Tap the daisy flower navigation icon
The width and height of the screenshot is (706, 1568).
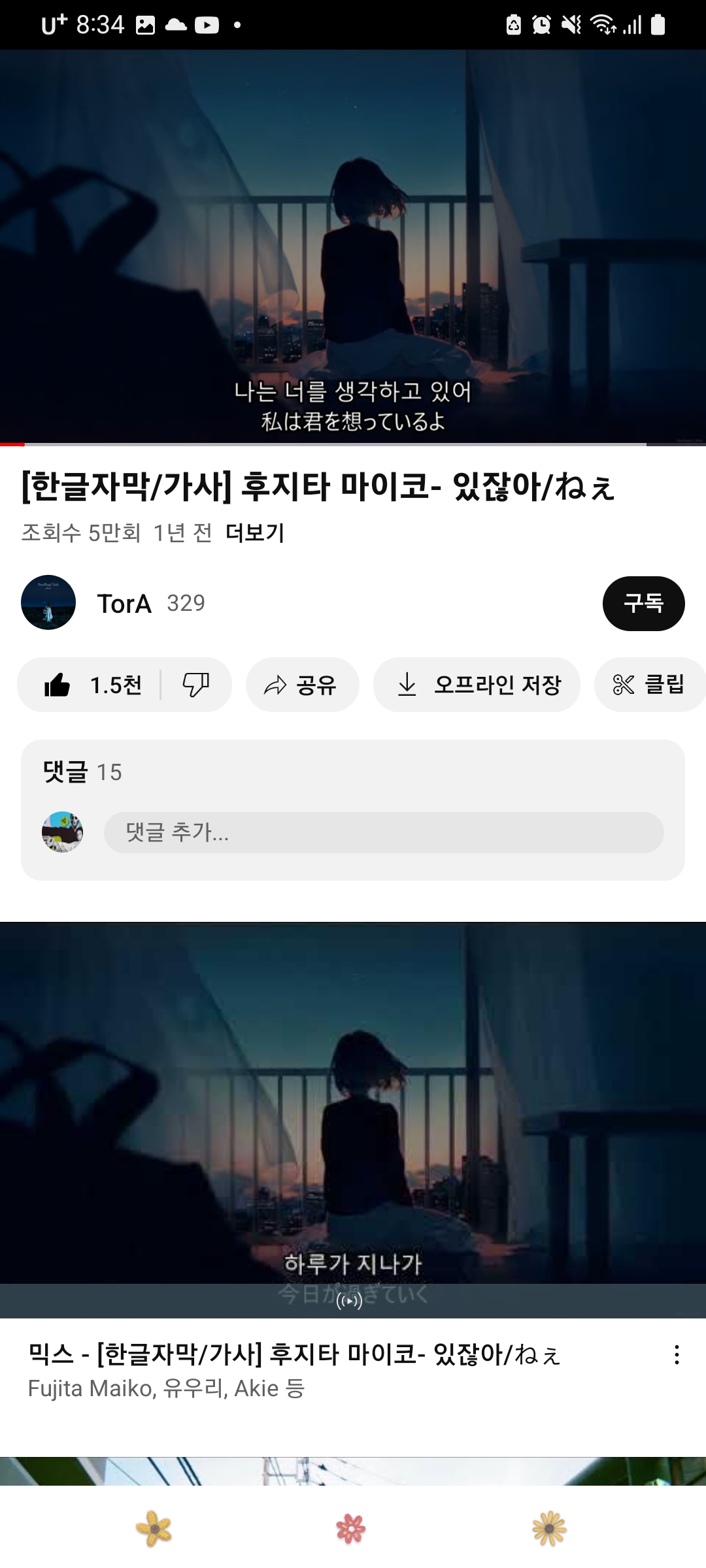tap(549, 1529)
